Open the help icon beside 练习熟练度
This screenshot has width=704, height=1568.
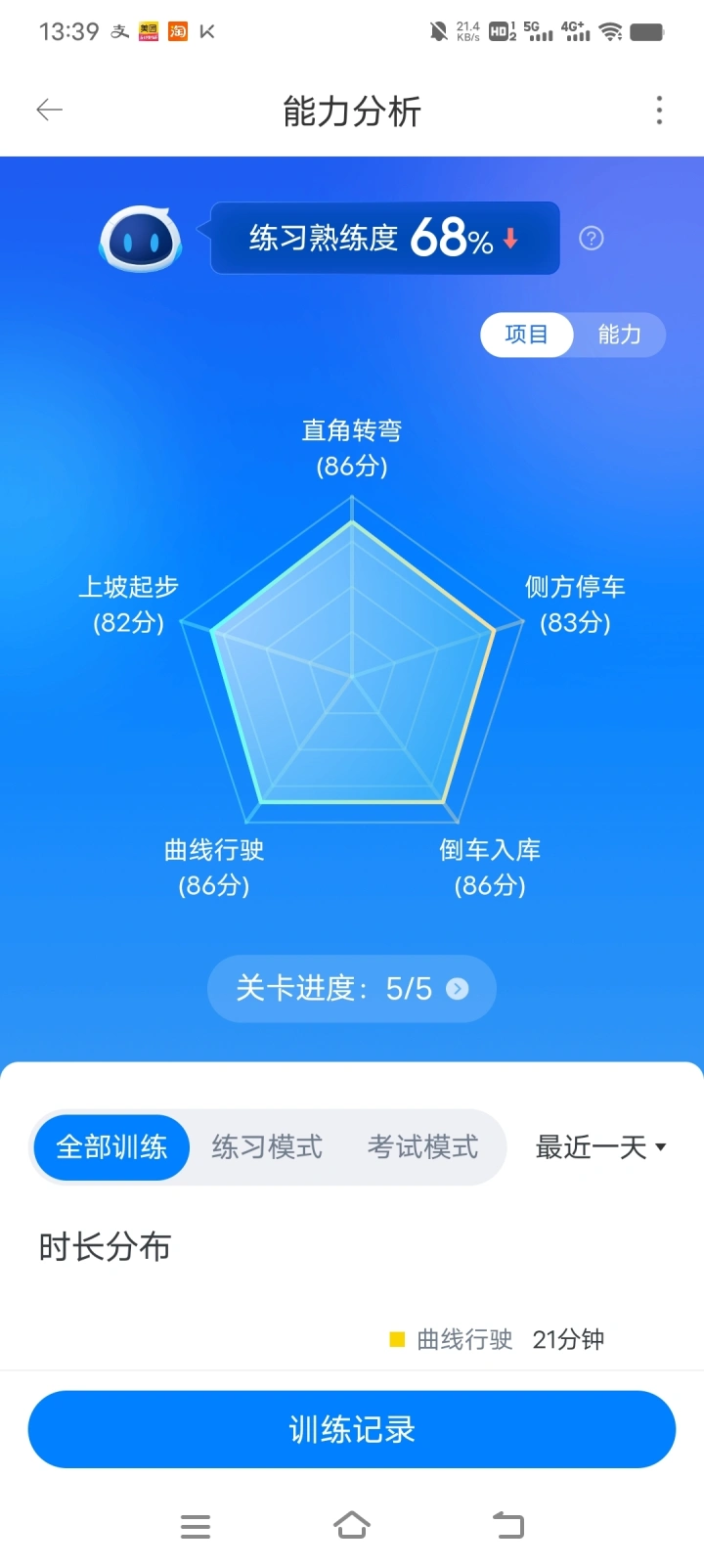click(592, 238)
